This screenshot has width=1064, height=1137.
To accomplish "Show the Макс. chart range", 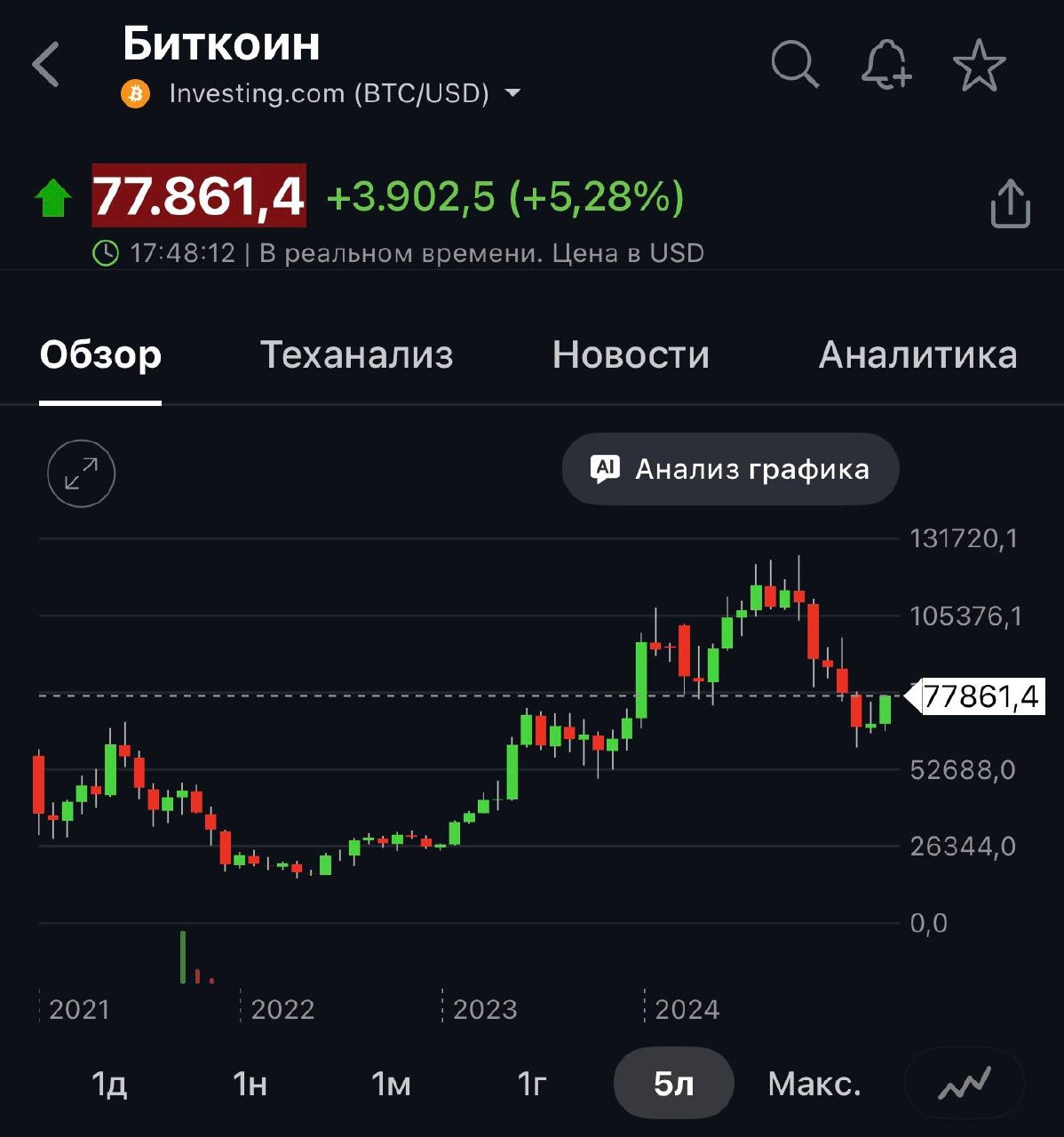I will point(814,1084).
